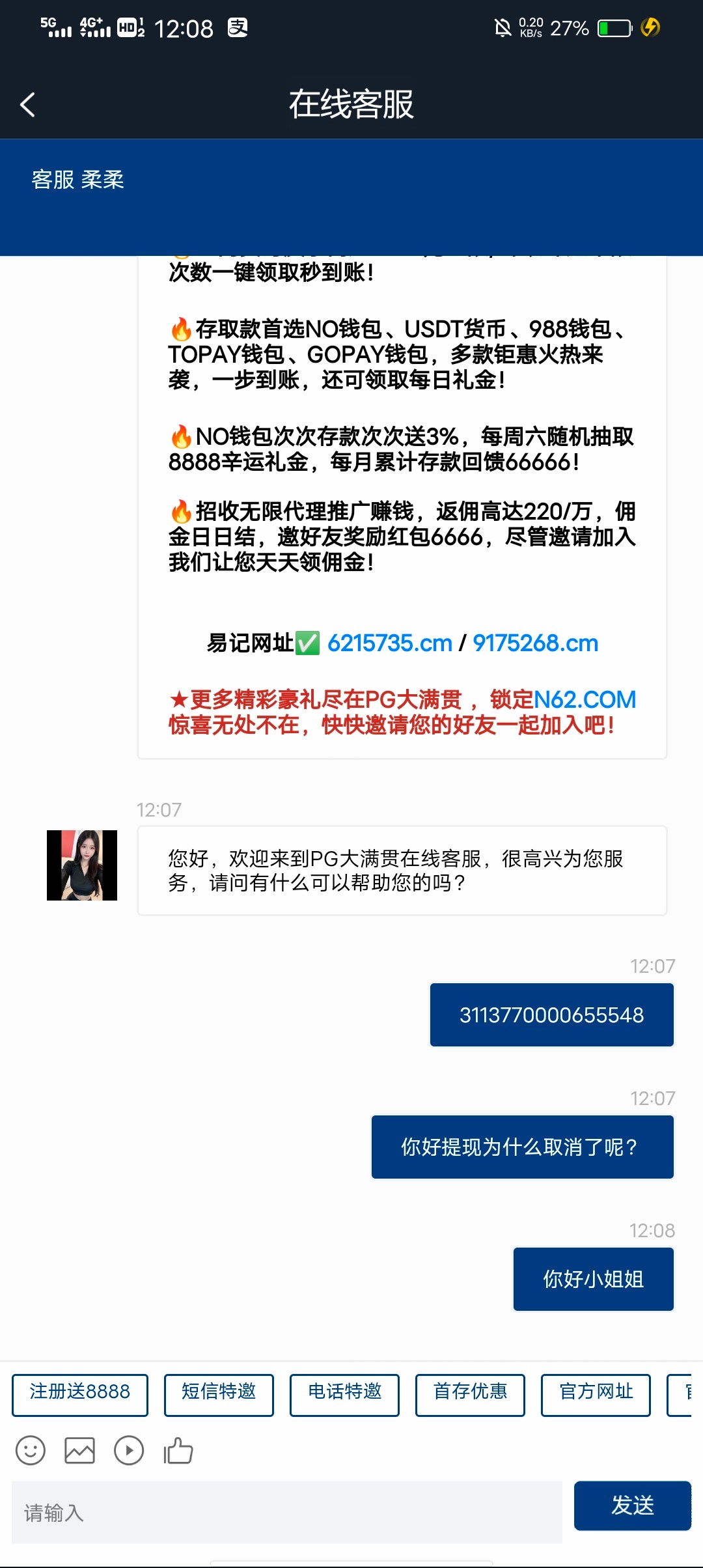Select the 官方网址 quick reply
This screenshot has height=1568, width=703.
pyautogui.click(x=596, y=1394)
